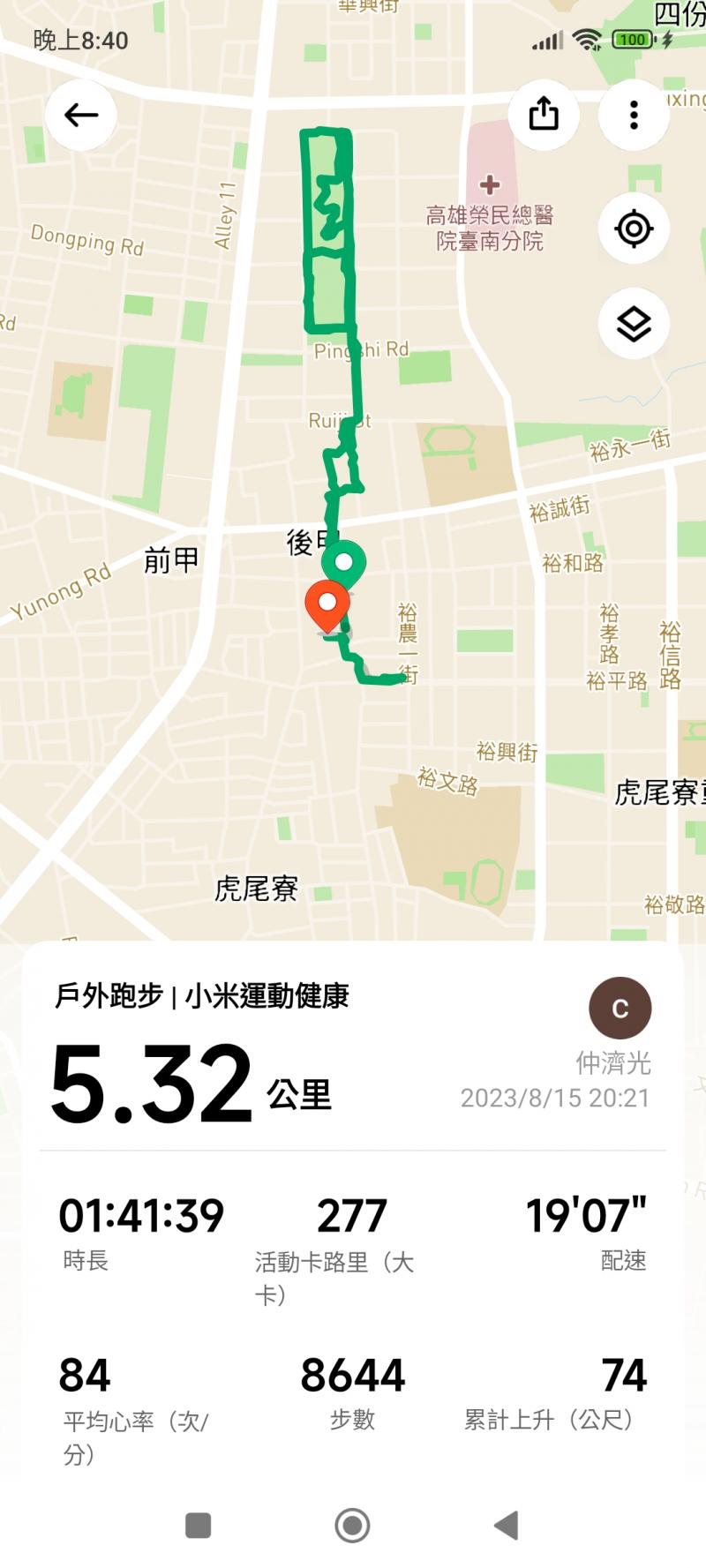Tap the red end marker on the route
The height and width of the screenshot is (1568, 706).
coord(327,604)
